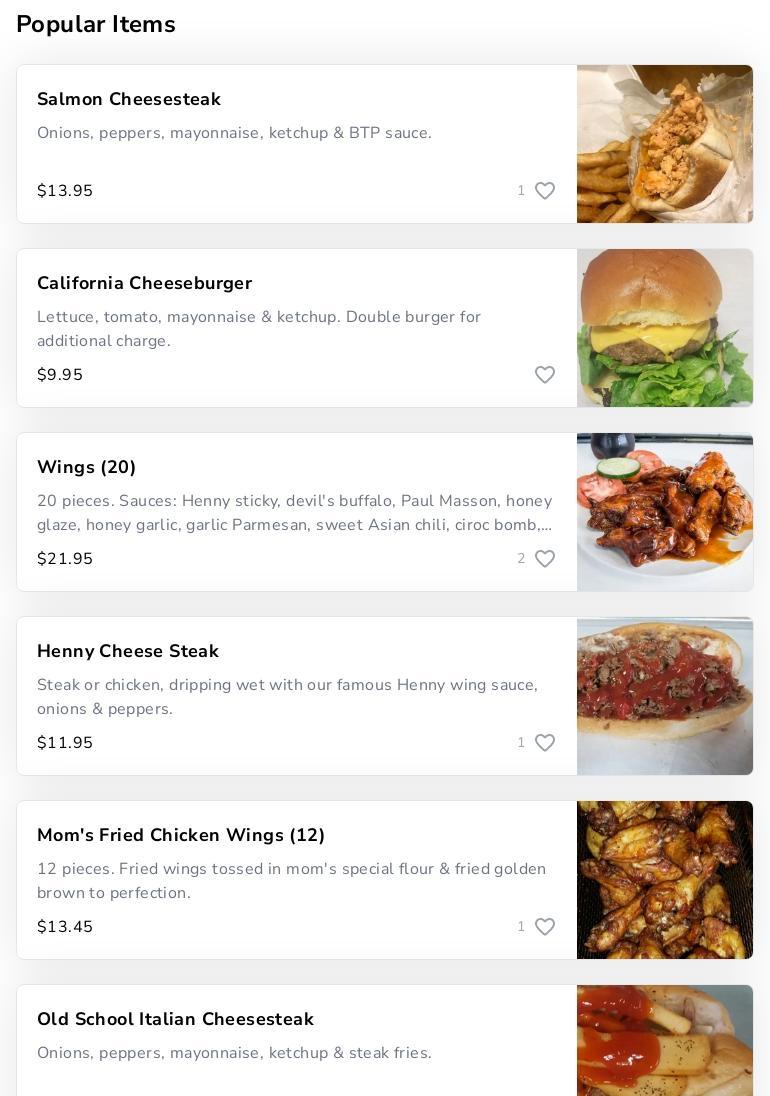Tap the heart on Wings (20)
Viewport: 770px width, 1096px height.
pyautogui.click(x=545, y=559)
